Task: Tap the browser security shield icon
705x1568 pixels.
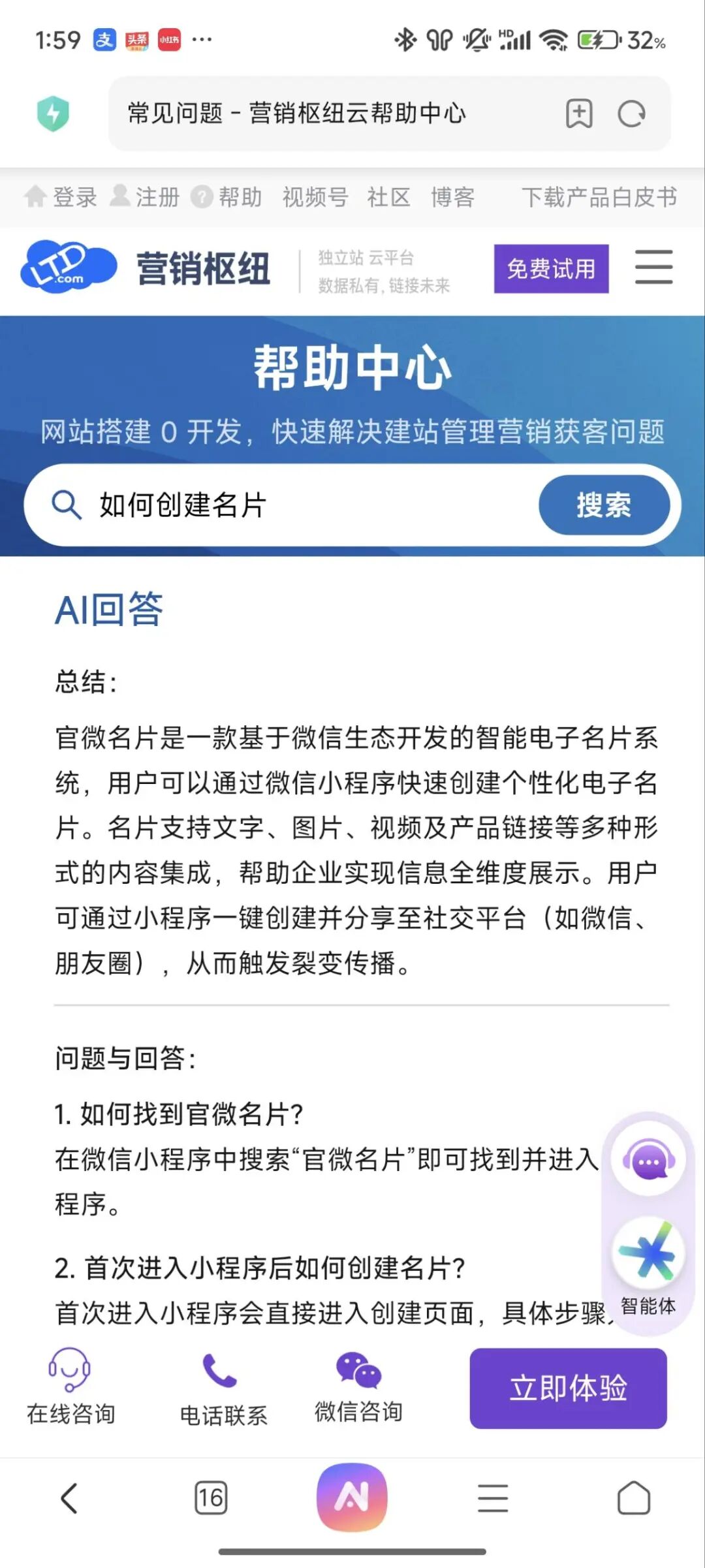Action: coord(53,113)
